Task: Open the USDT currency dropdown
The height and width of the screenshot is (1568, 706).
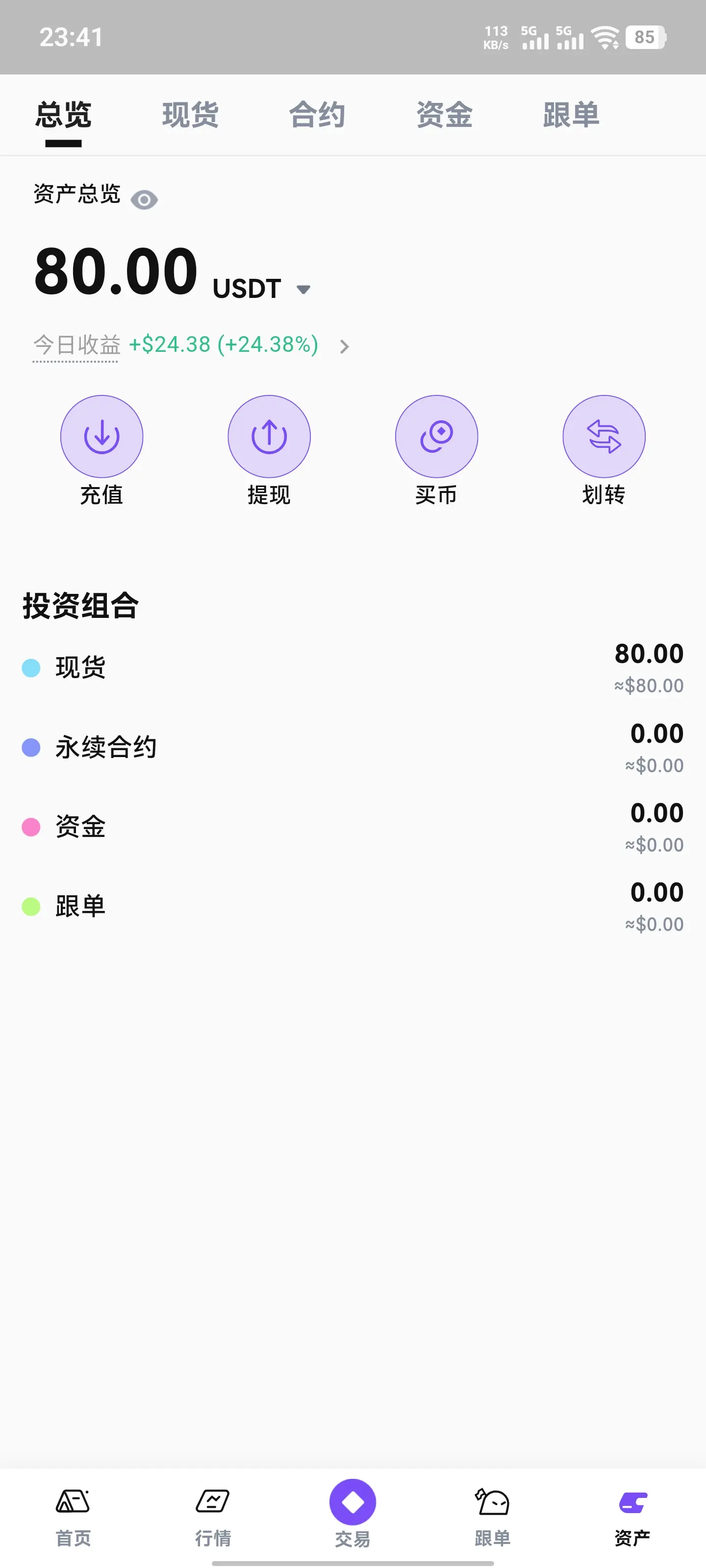Action: click(x=303, y=289)
